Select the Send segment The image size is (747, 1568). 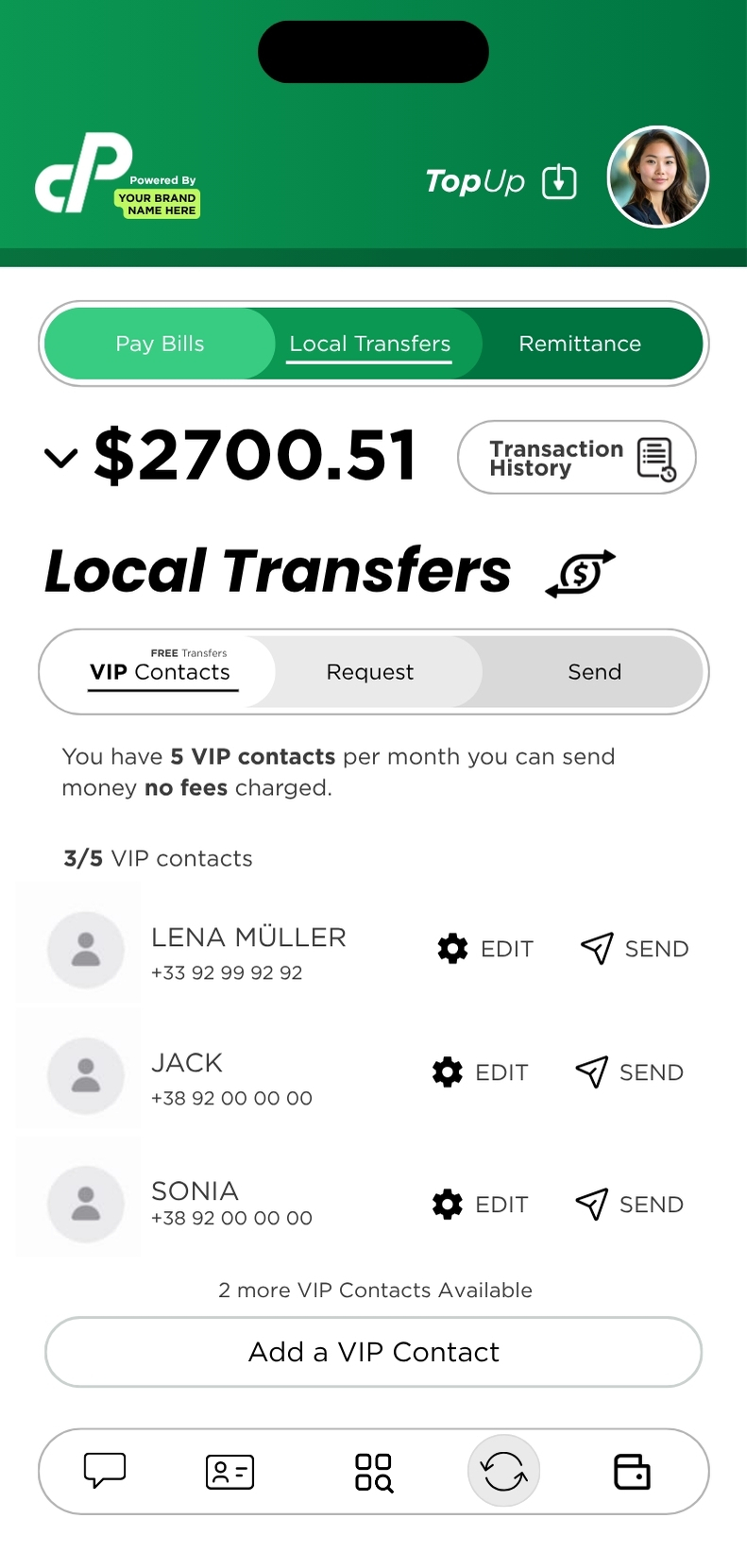click(594, 672)
